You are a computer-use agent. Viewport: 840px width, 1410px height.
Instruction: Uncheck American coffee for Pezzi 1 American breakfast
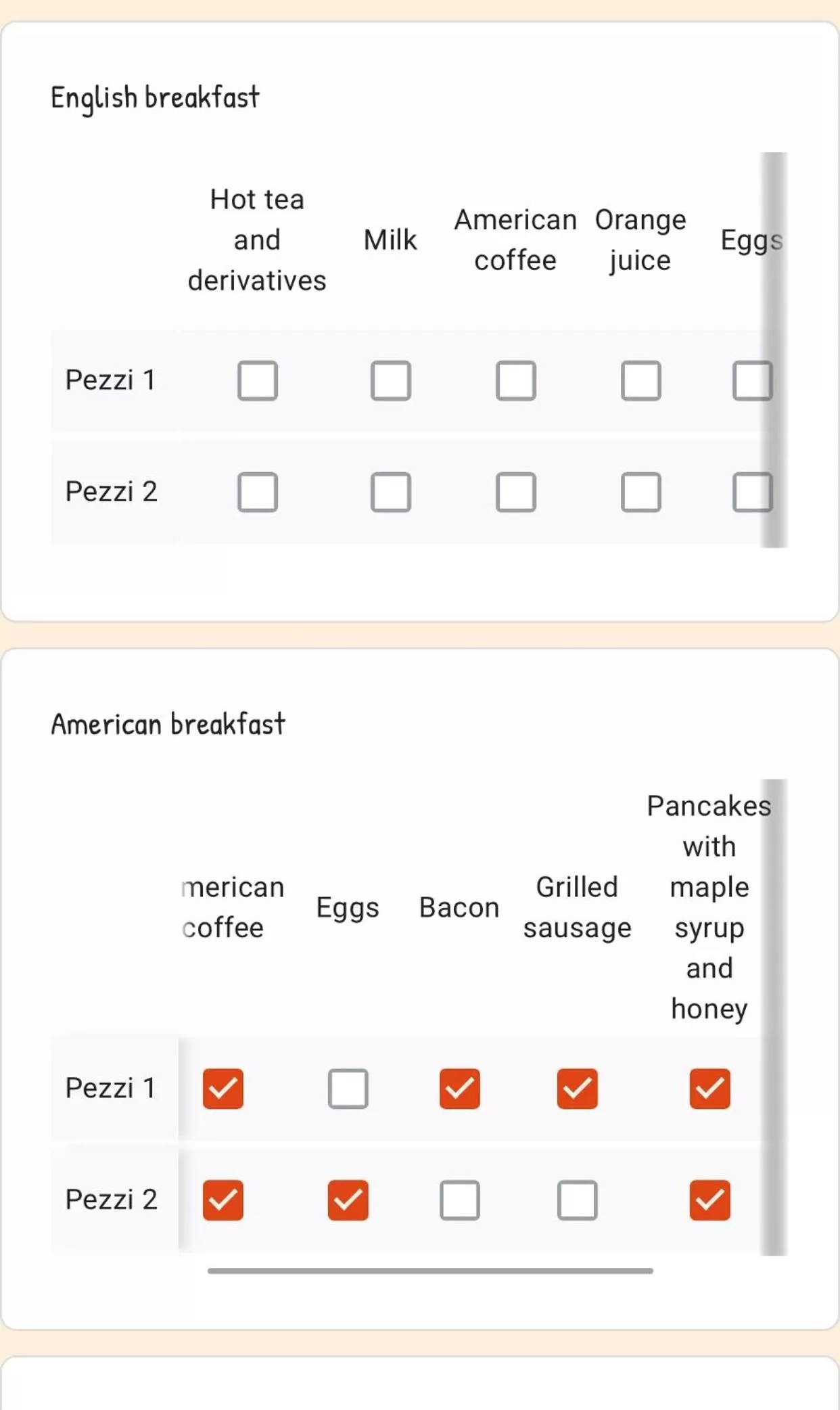223,1087
